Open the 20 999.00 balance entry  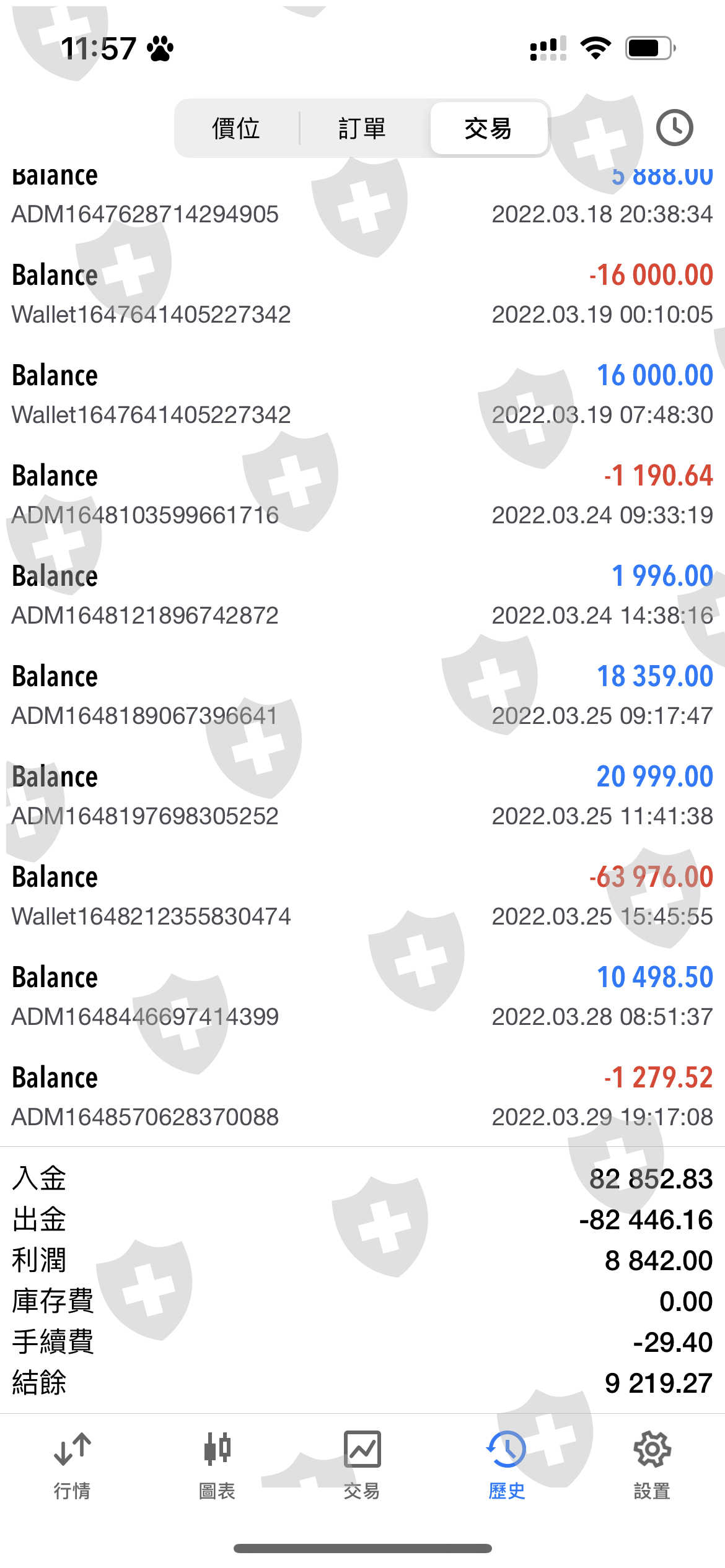[362, 796]
